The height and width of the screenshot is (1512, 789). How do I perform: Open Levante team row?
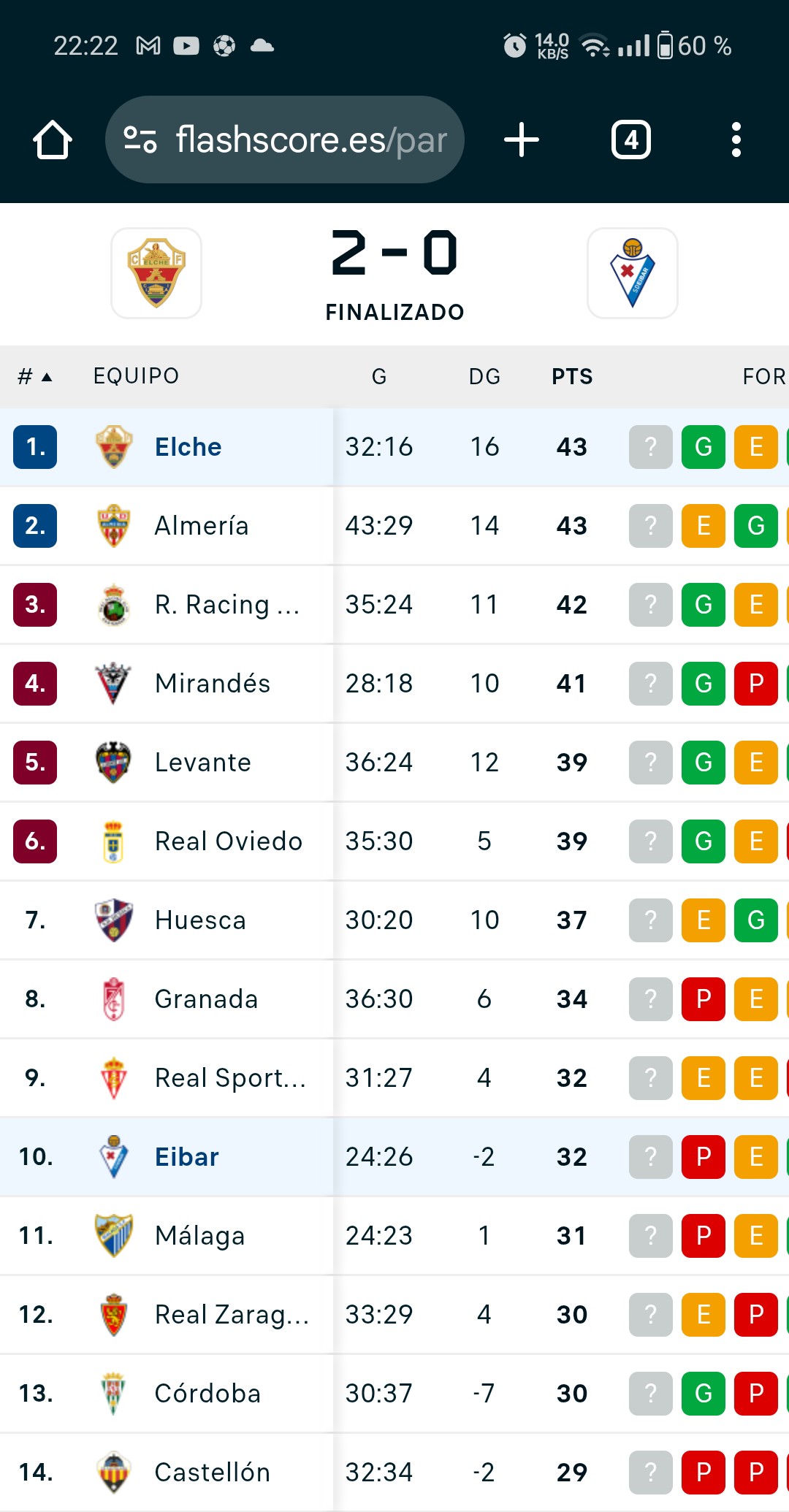pyautogui.click(x=394, y=763)
